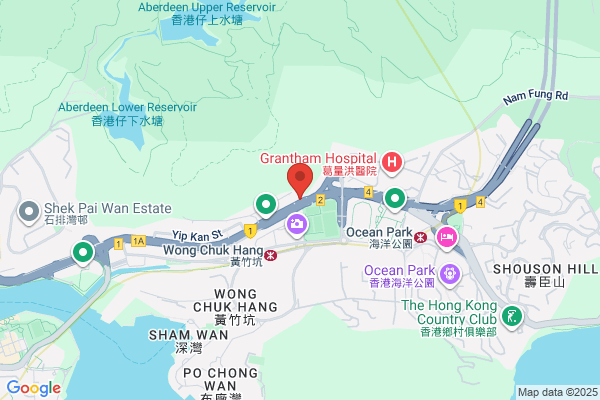Select the Shek Pai Wan Estate marker
The height and width of the screenshot is (400, 600).
point(29,212)
